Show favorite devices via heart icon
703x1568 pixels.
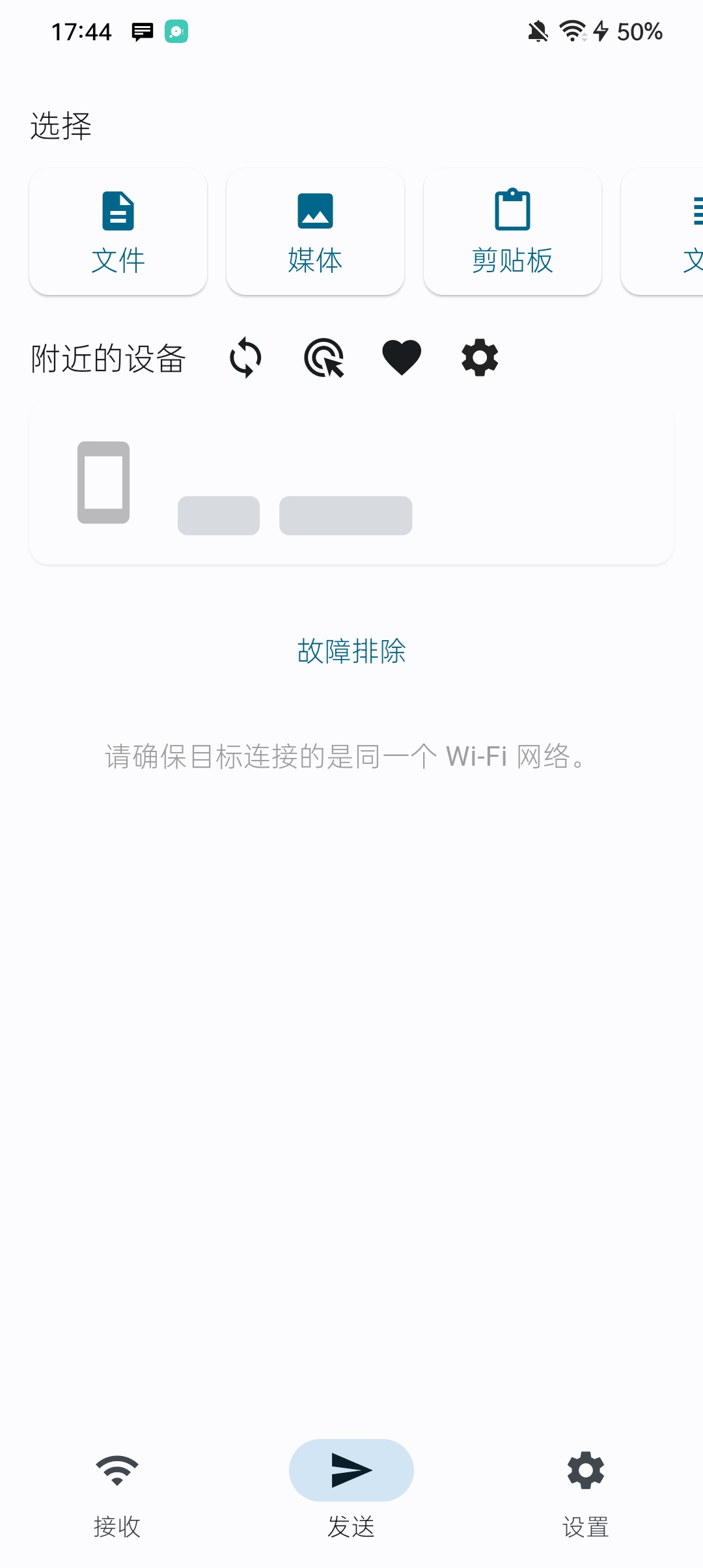pos(401,357)
